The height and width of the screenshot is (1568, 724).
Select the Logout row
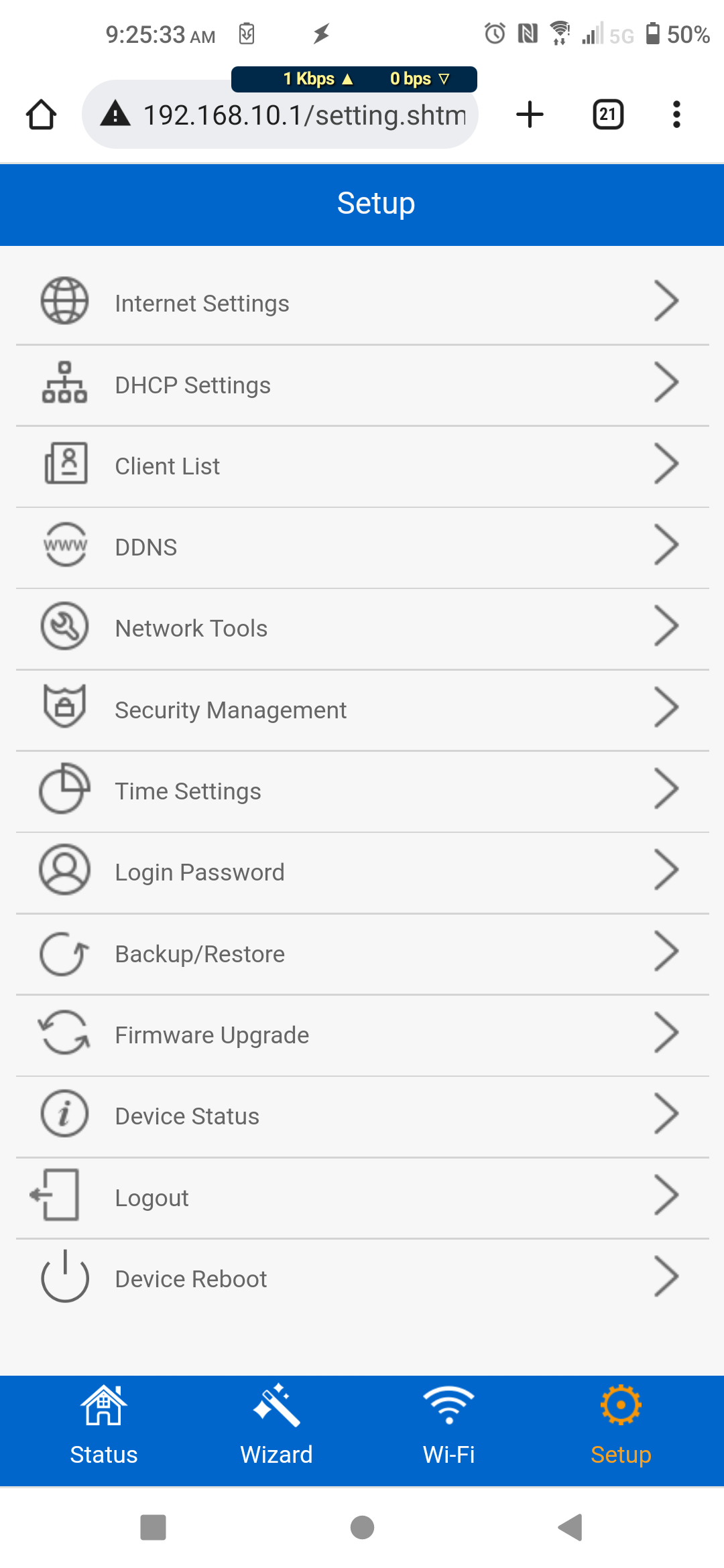pyautogui.click(x=362, y=1197)
